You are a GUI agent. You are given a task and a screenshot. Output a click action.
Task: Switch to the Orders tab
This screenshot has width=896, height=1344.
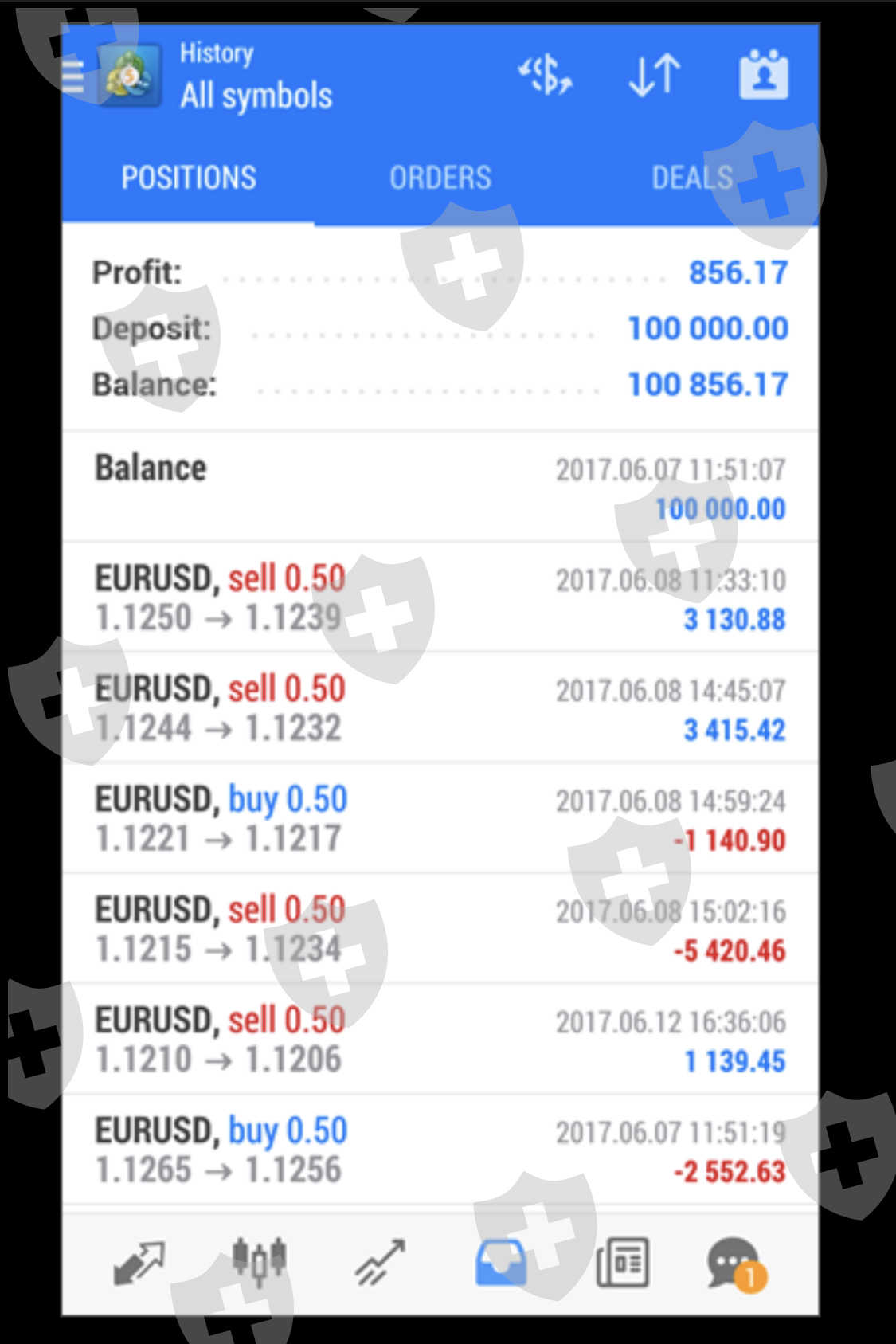(440, 178)
